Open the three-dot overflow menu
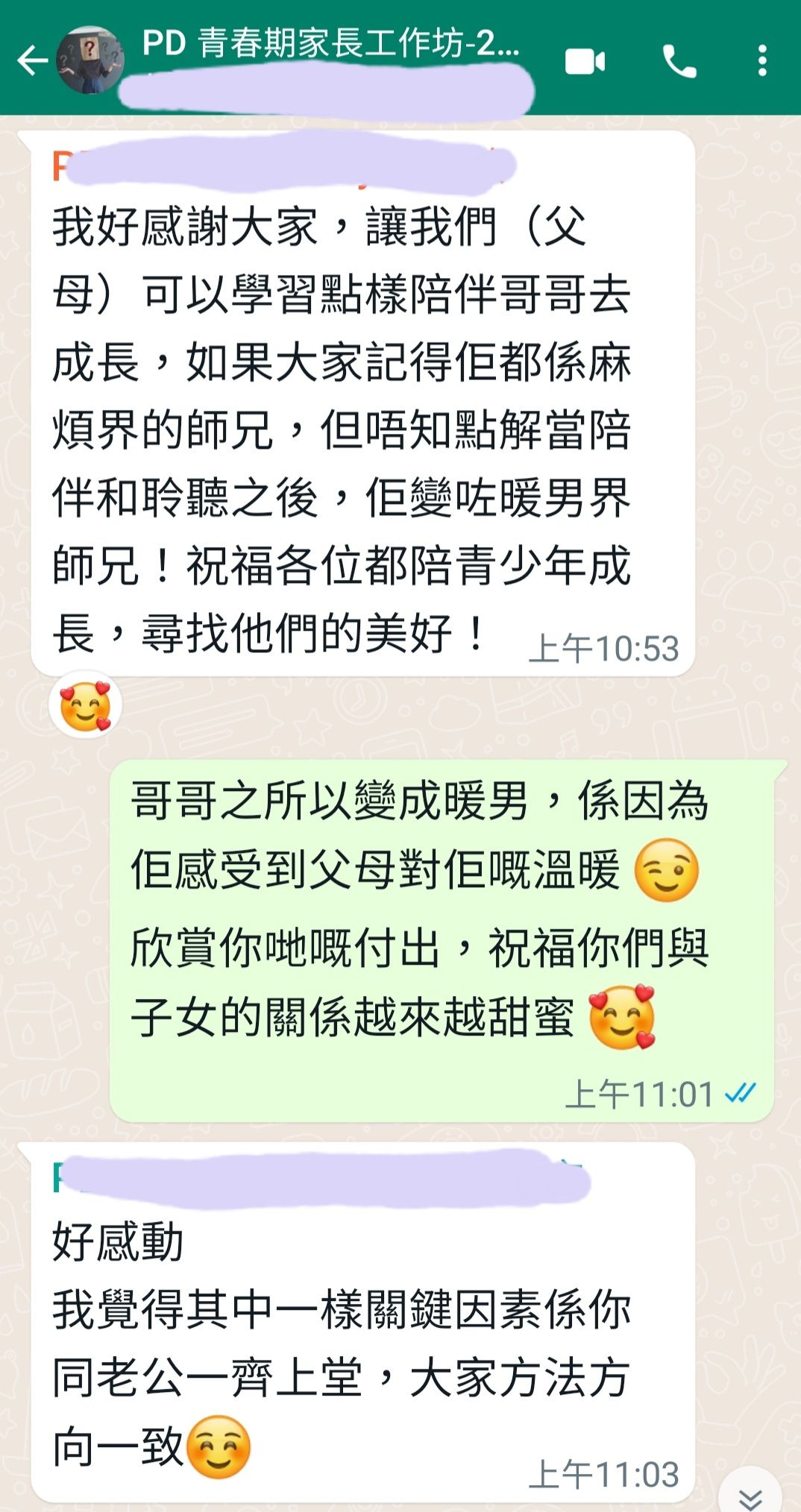This screenshot has width=801, height=1512. 761,61
